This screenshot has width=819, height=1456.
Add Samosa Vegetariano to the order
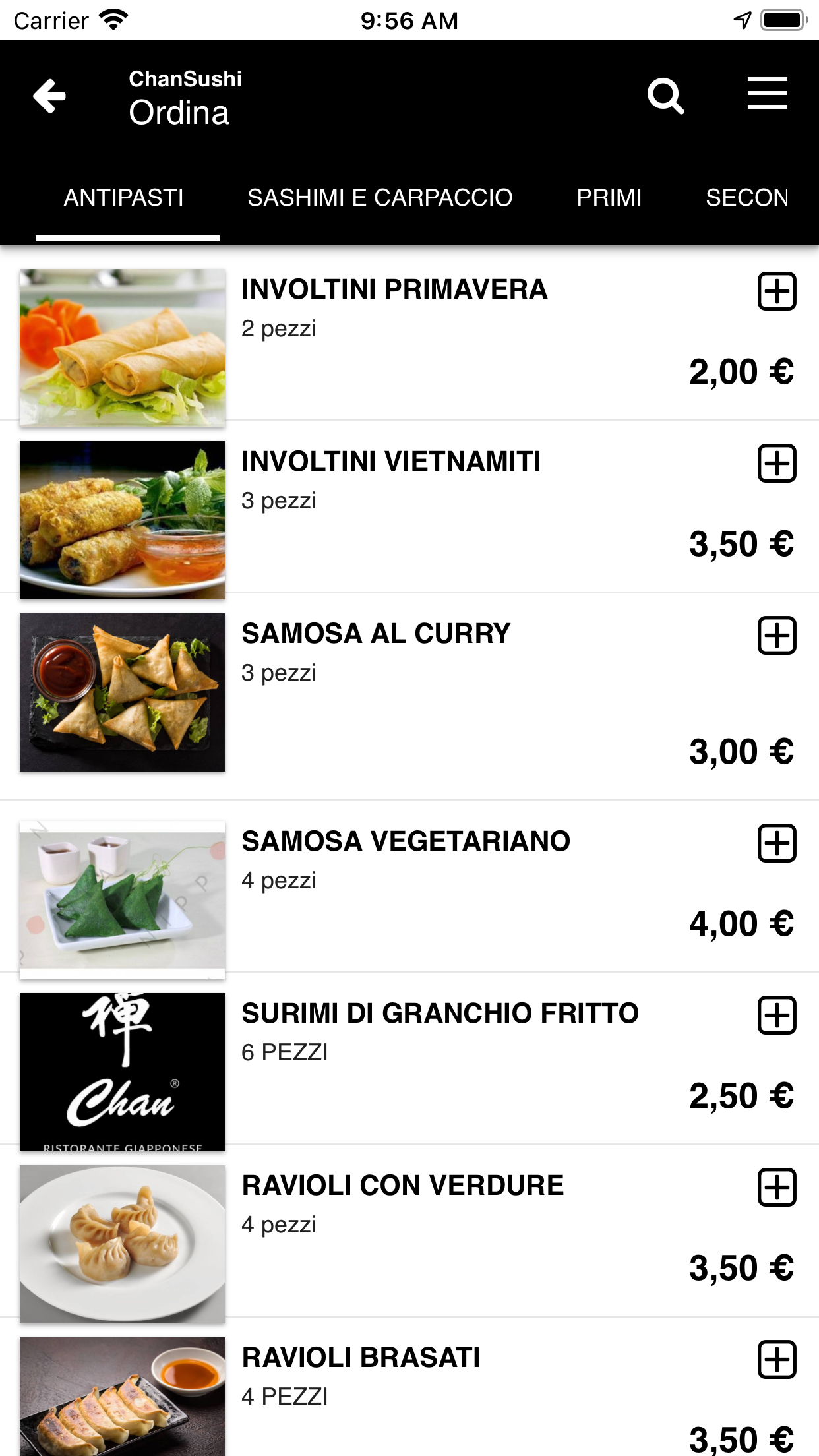777,843
